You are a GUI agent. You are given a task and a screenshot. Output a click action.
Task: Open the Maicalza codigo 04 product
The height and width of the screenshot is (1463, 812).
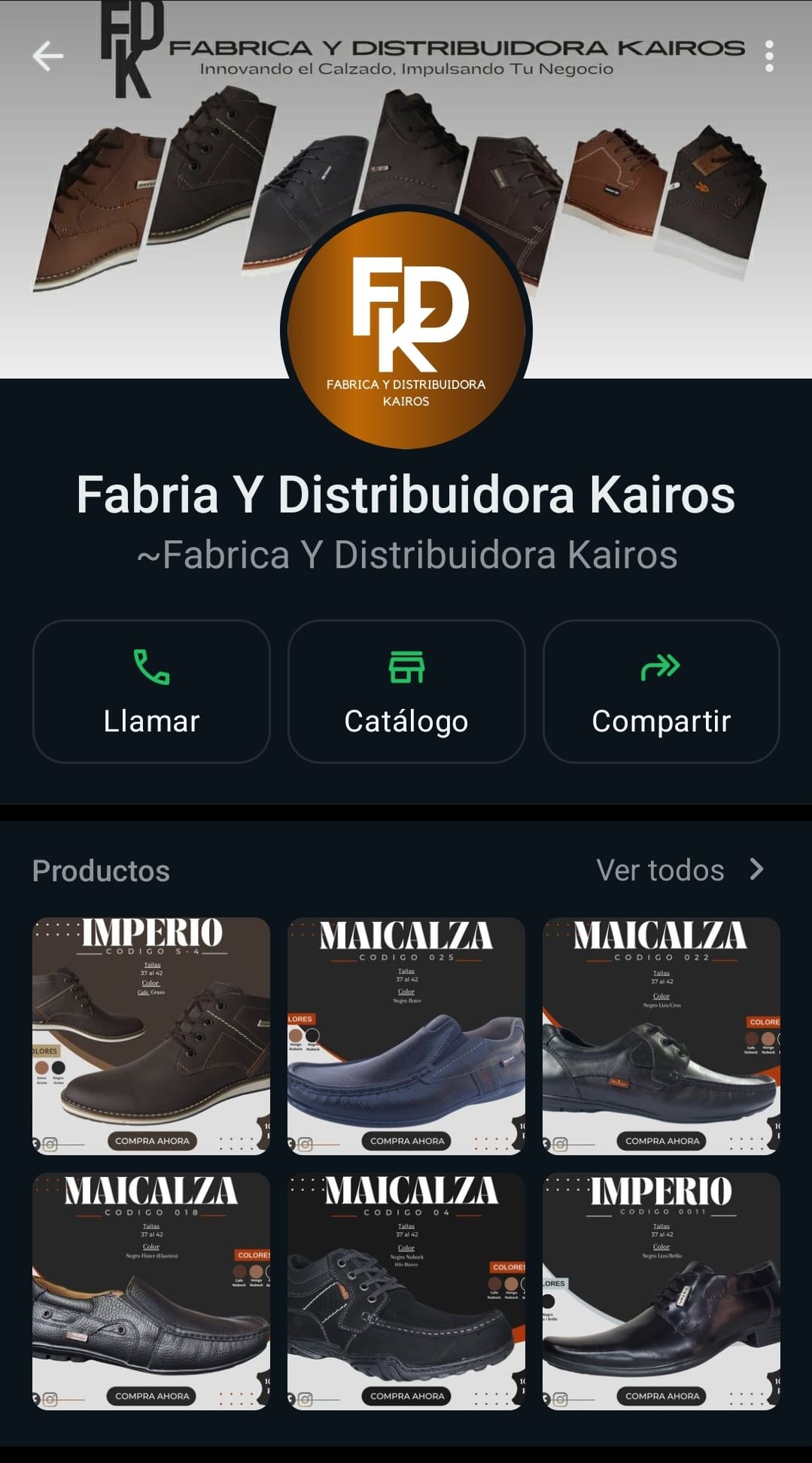406,1291
